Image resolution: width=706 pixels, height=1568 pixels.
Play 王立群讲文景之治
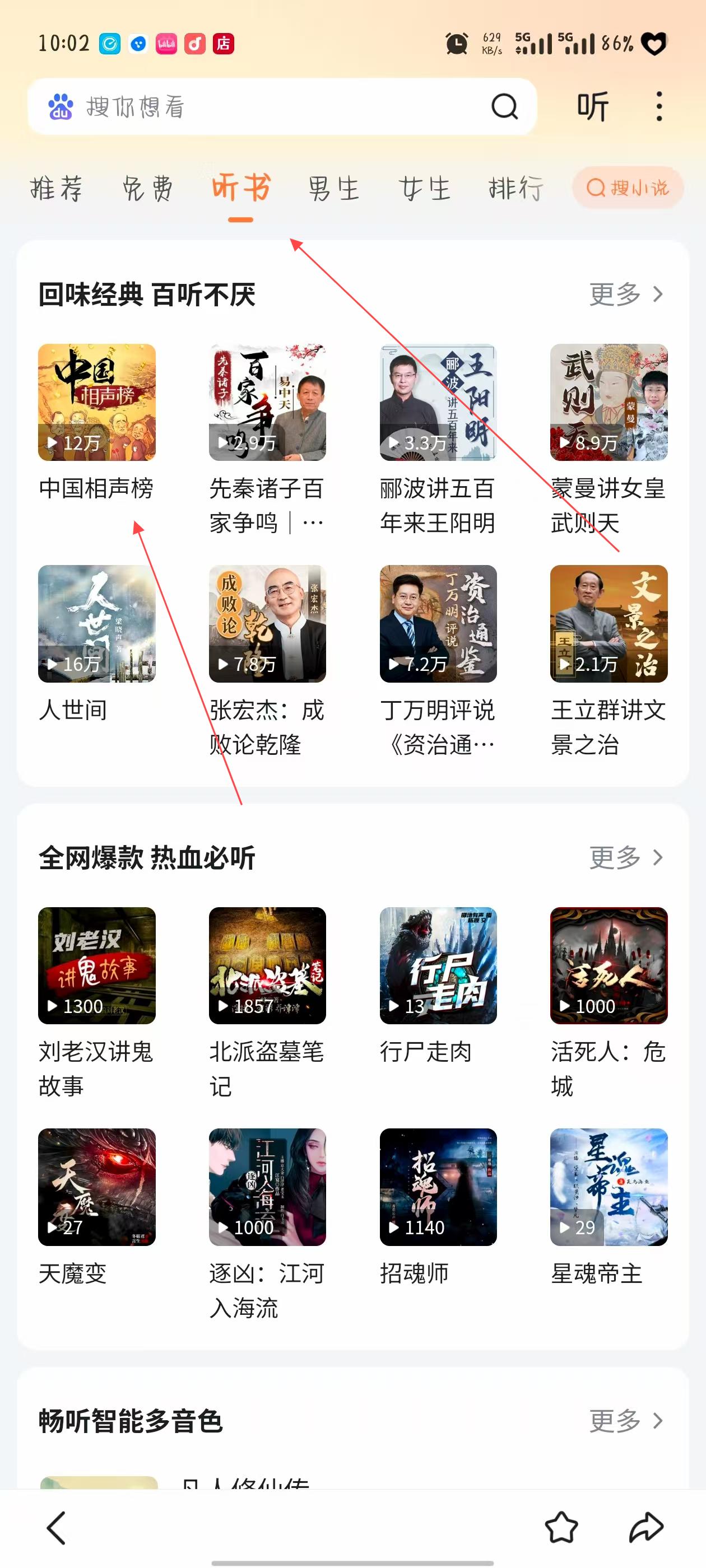click(609, 623)
